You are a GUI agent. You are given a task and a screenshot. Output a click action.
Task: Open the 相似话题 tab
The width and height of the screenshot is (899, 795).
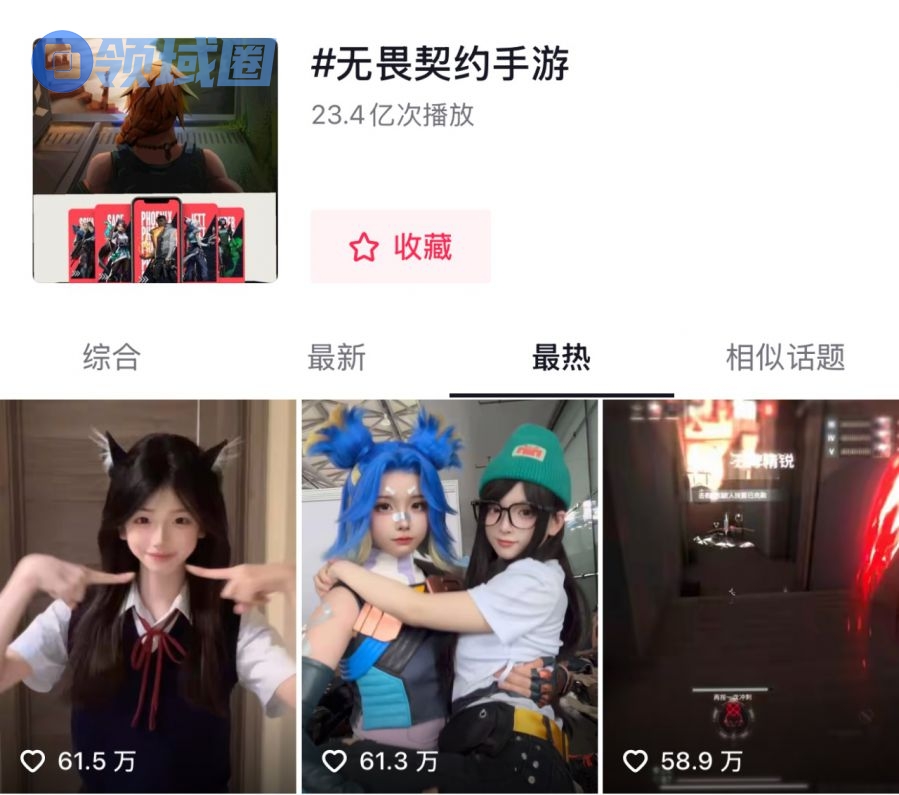(x=785, y=357)
